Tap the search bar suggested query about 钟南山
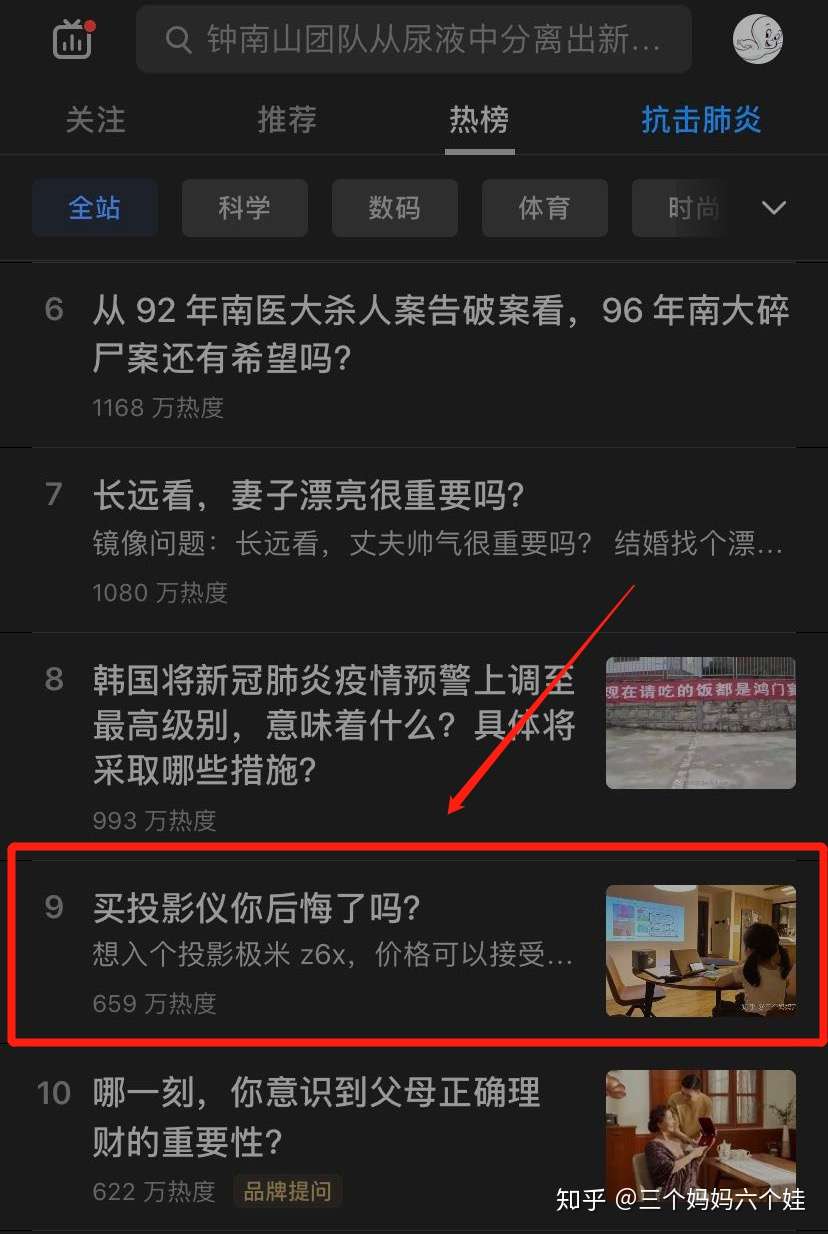828x1234 pixels. pyautogui.click(x=420, y=40)
